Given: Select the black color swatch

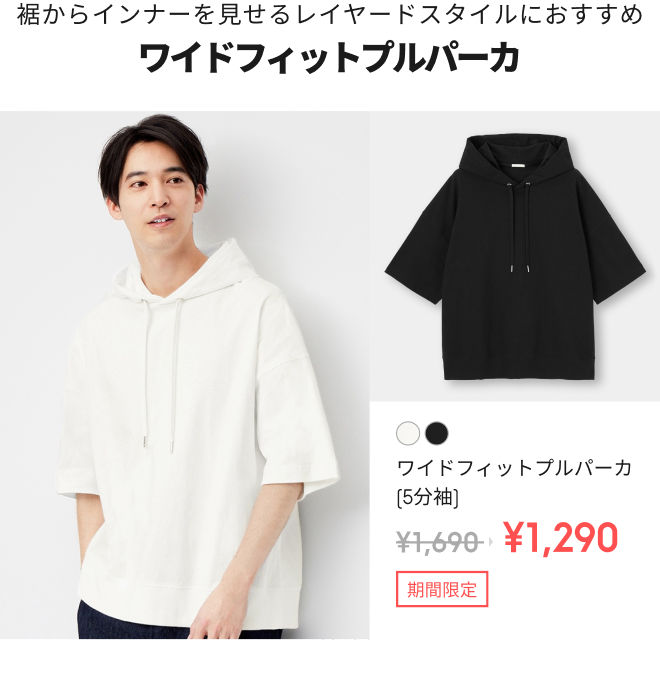Looking at the screenshot, I should coord(437,433).
